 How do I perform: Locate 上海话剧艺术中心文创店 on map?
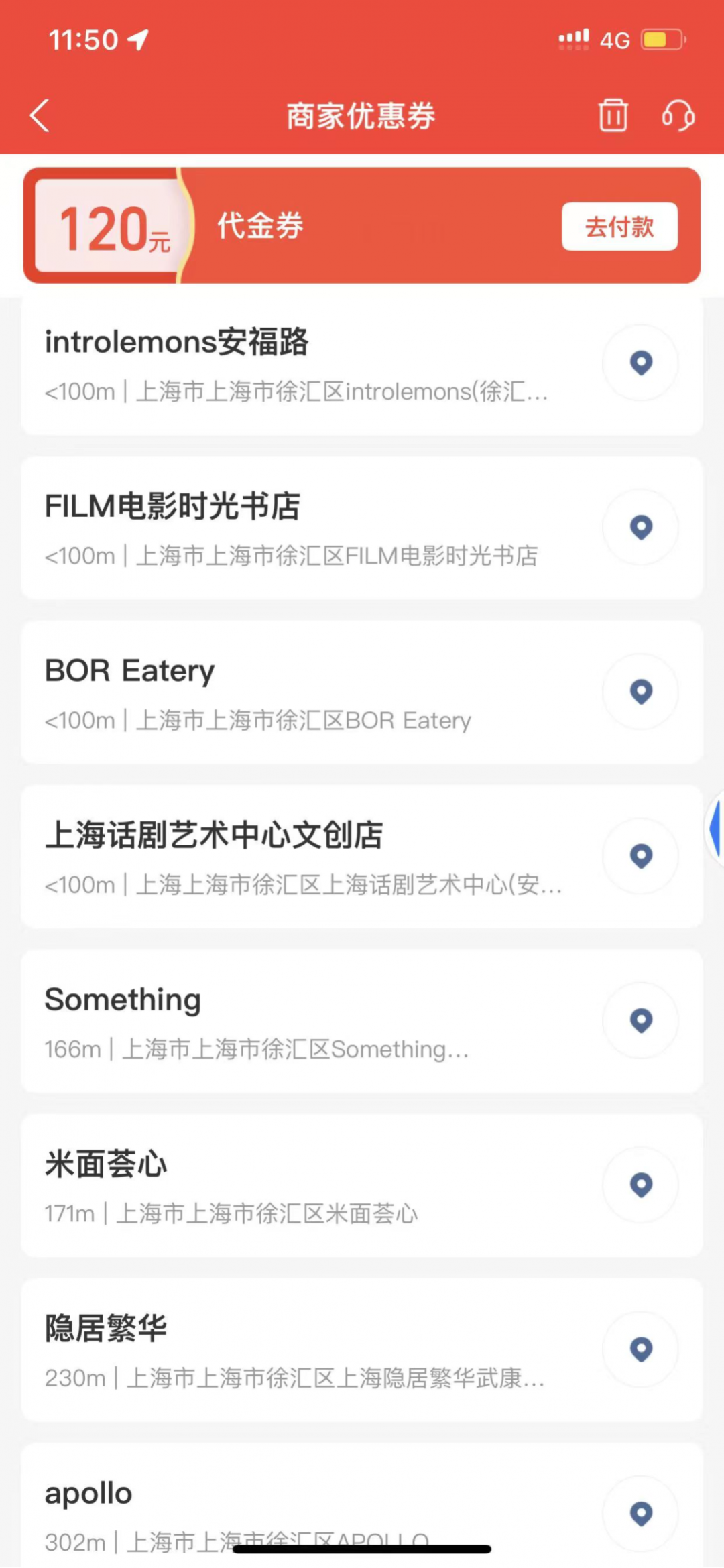pyautogui.click(x=641, y=856)
